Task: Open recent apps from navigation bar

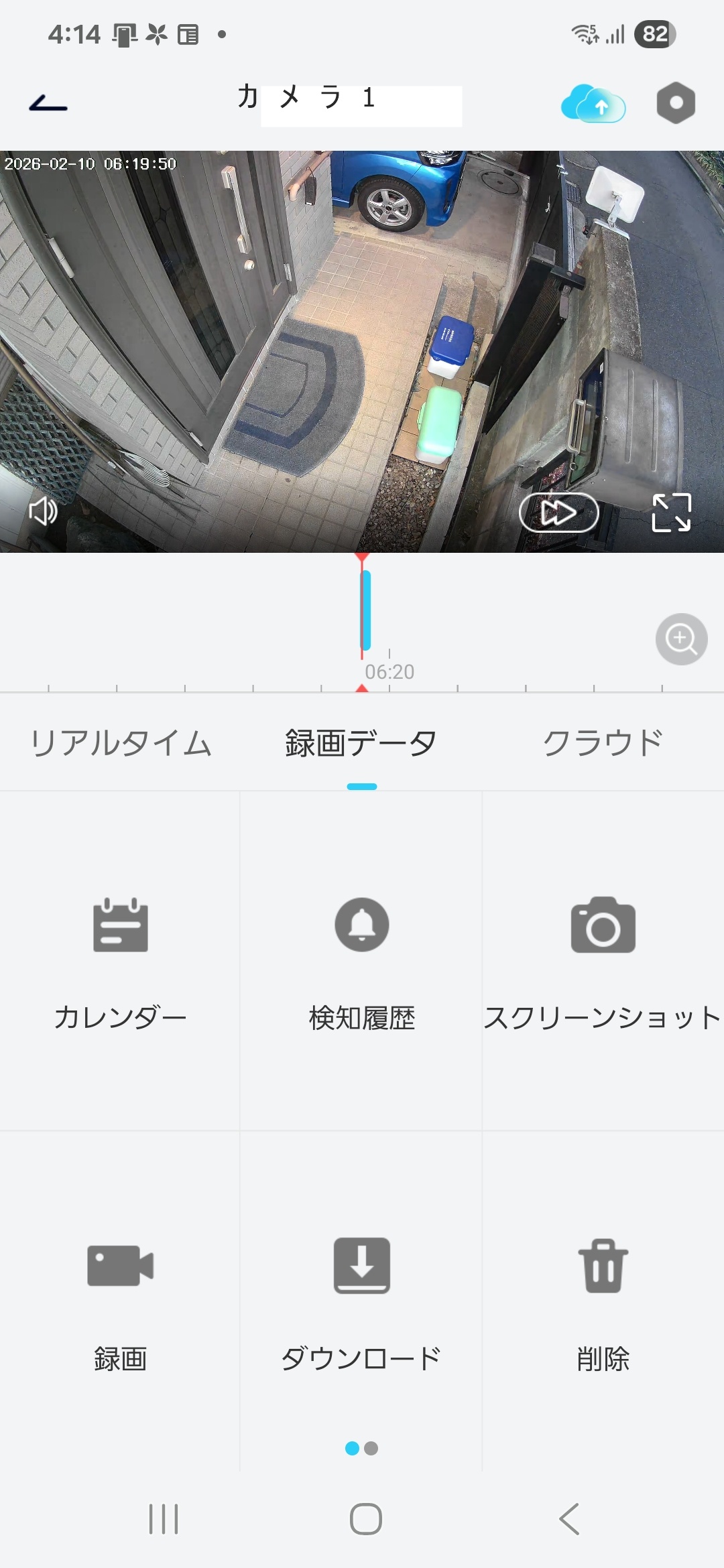Action: coord(164,1519)
